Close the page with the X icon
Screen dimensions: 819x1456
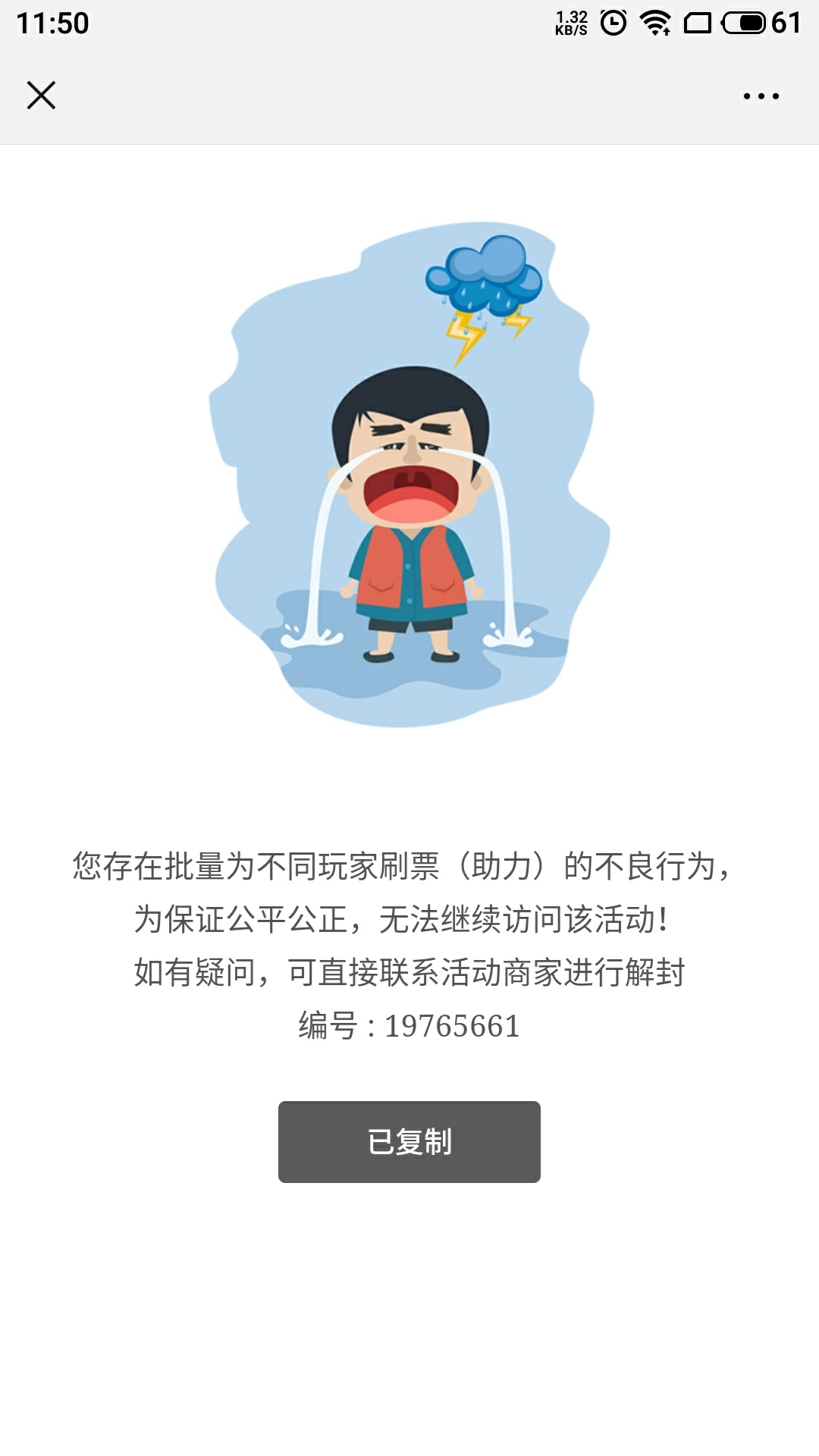(41, 96)
